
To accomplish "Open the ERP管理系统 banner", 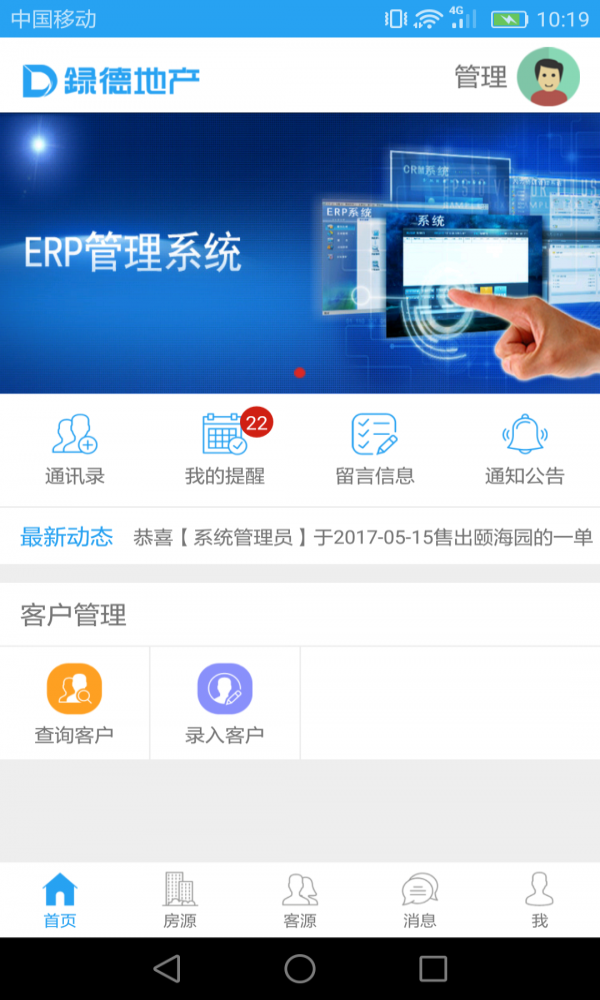I will click(x=300, y=253).
